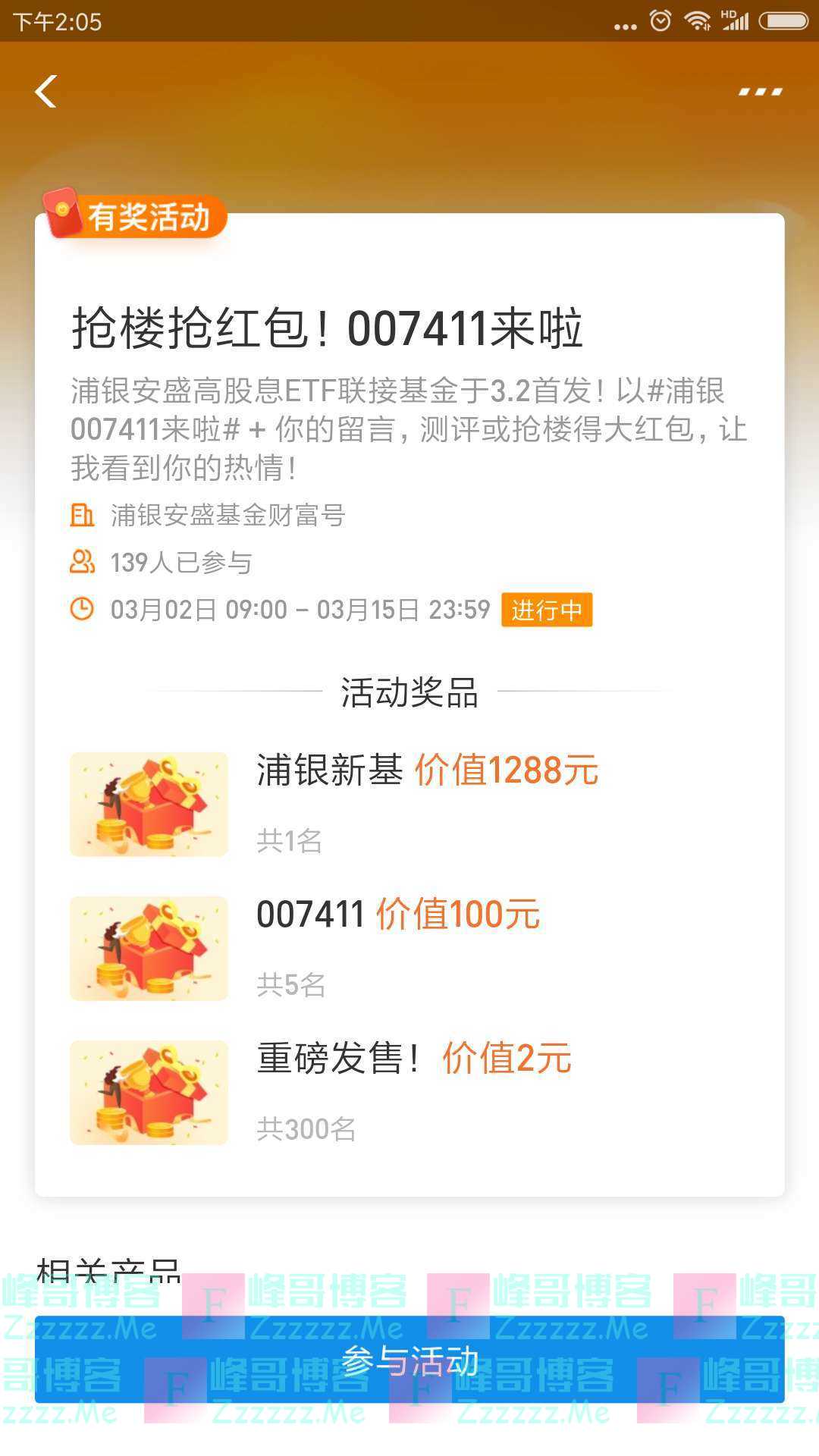
Task: Tap the building icon beside 浦银安盛基金财富号
Action: coord(83,516)
